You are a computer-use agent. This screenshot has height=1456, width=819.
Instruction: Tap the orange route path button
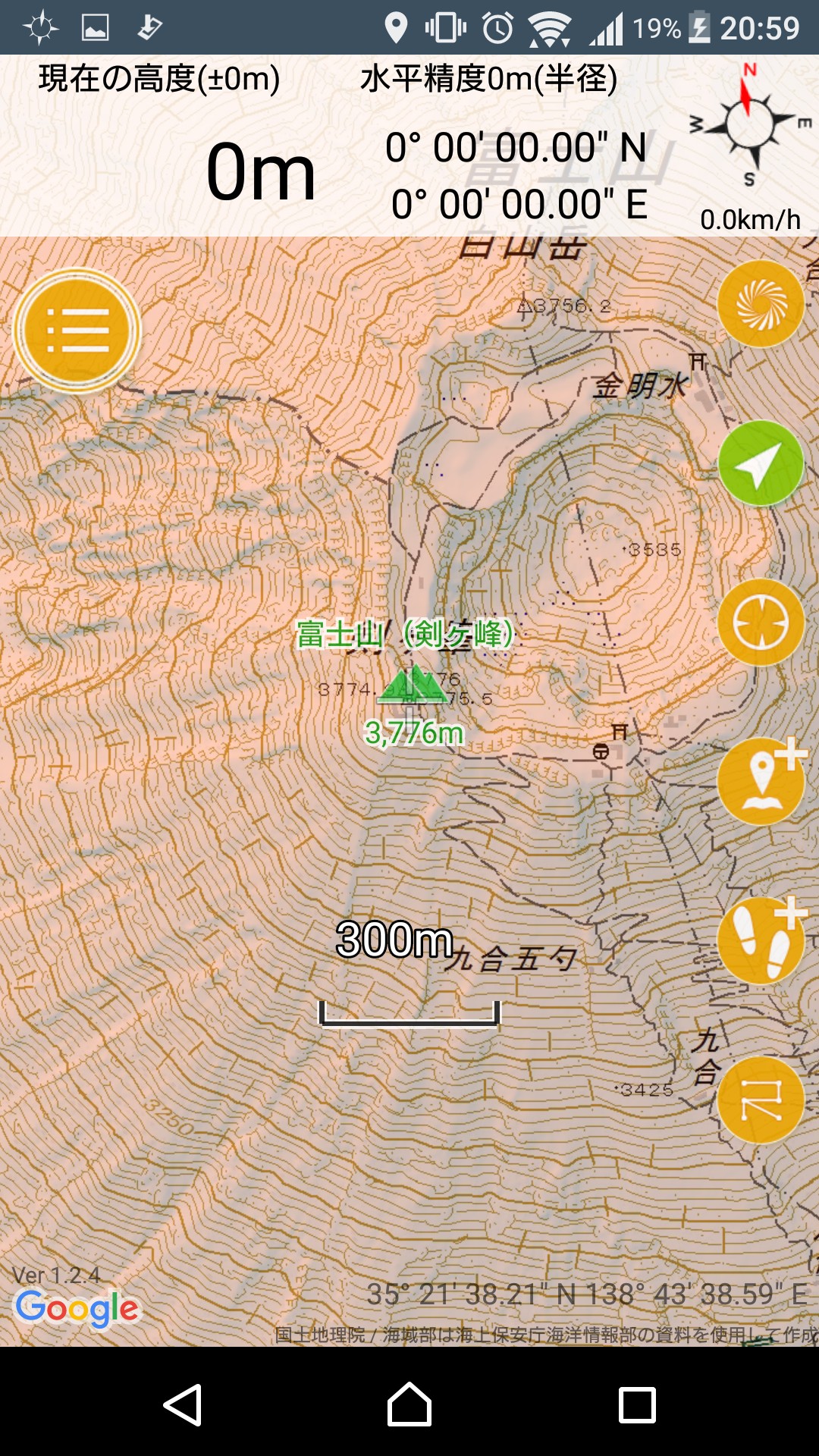coord(761,1100)
